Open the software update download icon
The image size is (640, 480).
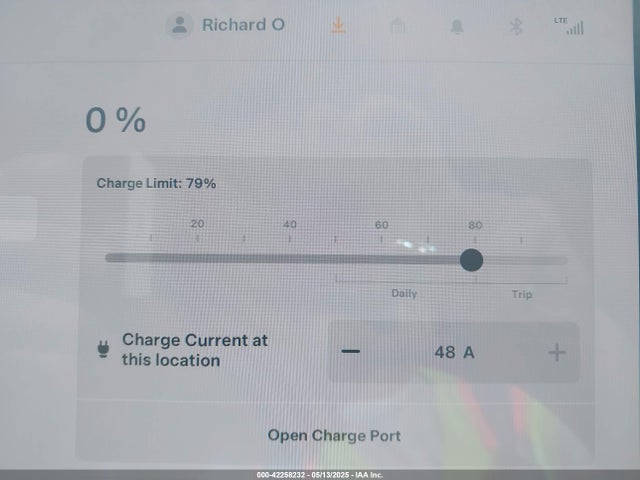(x=339, y=26)
